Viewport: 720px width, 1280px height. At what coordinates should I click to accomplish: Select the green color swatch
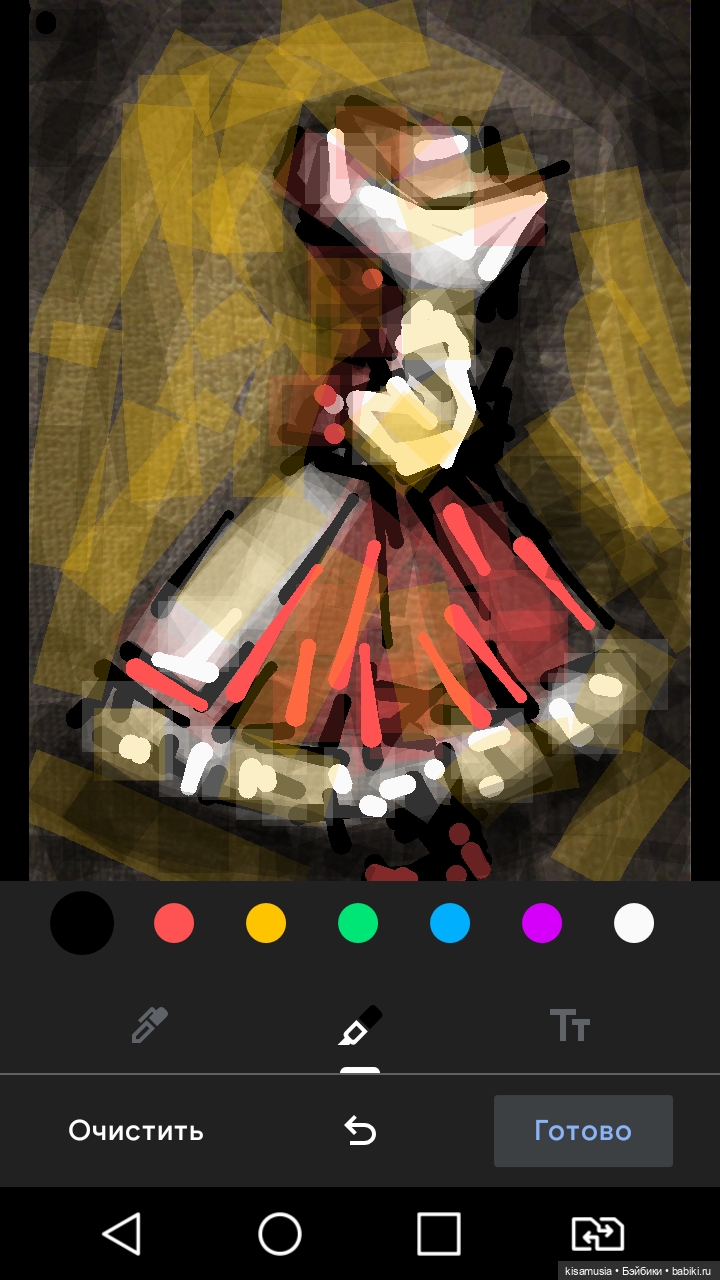[358, 923]
